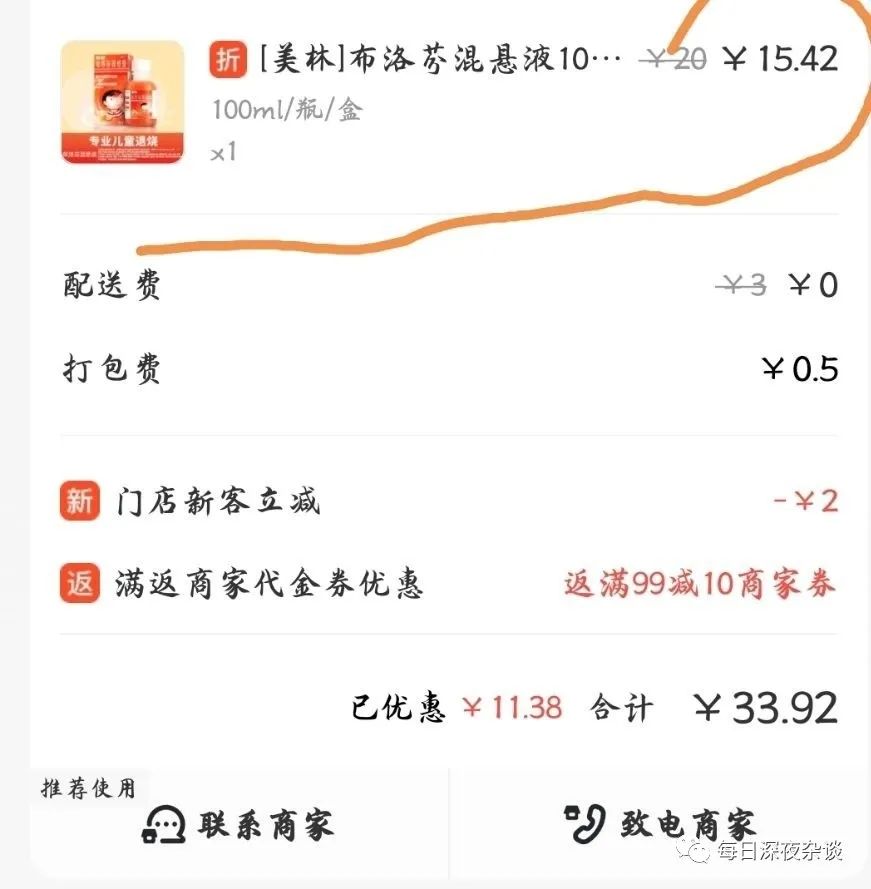Click the 折 discount badge icon
The height and width of the screenshot is (889, 871).
[x=228, y=59]
